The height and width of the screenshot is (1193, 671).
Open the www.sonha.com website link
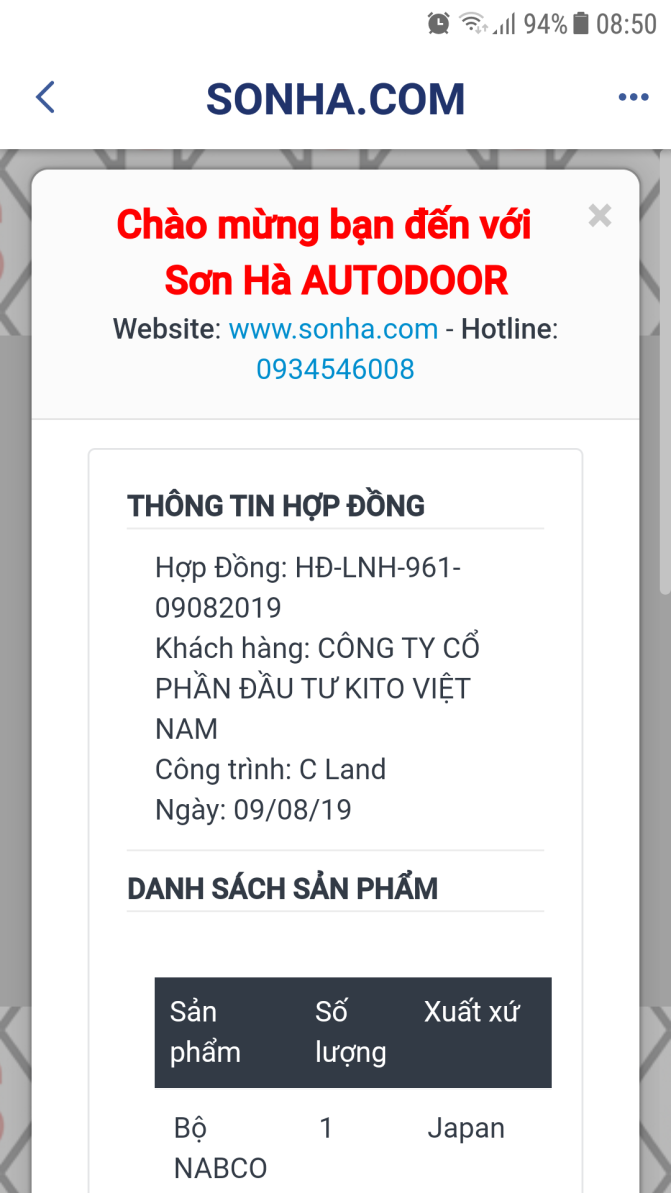point(333,329)
